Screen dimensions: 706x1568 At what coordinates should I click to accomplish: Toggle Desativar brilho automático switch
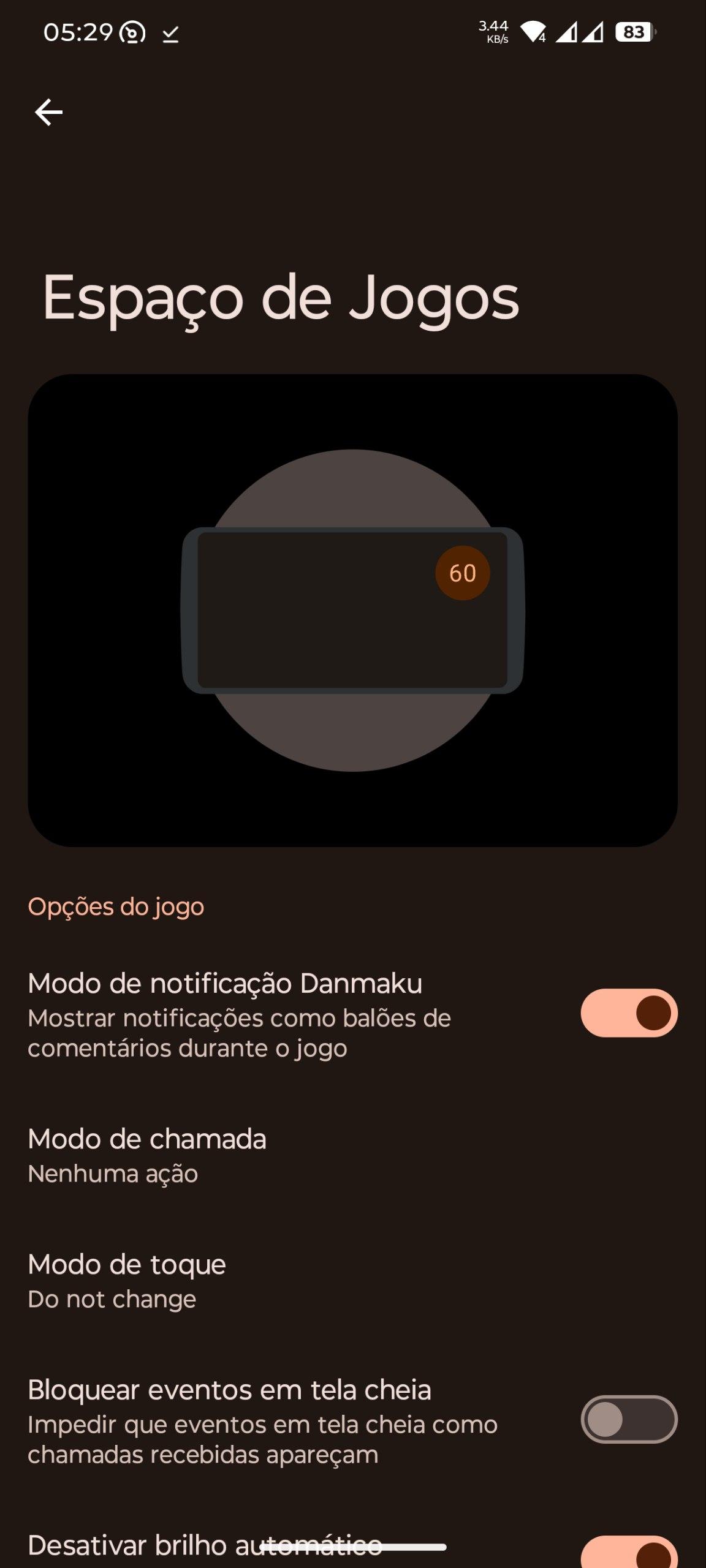point(629,1553)
